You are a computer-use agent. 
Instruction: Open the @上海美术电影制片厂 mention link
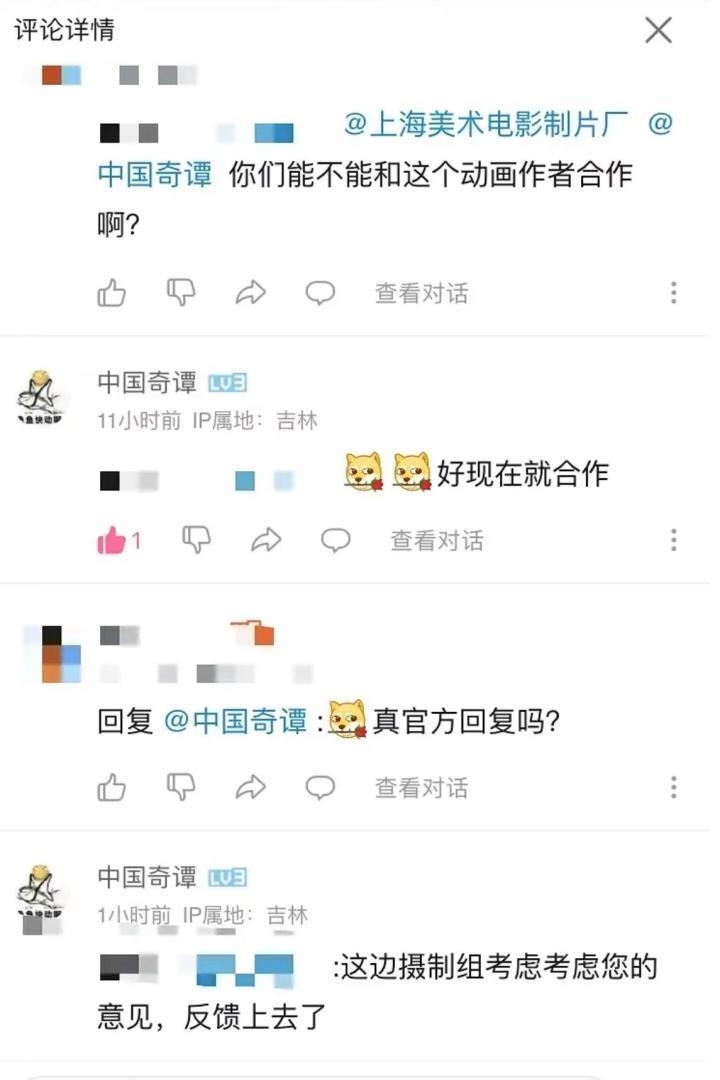click(x=485, y=125)
